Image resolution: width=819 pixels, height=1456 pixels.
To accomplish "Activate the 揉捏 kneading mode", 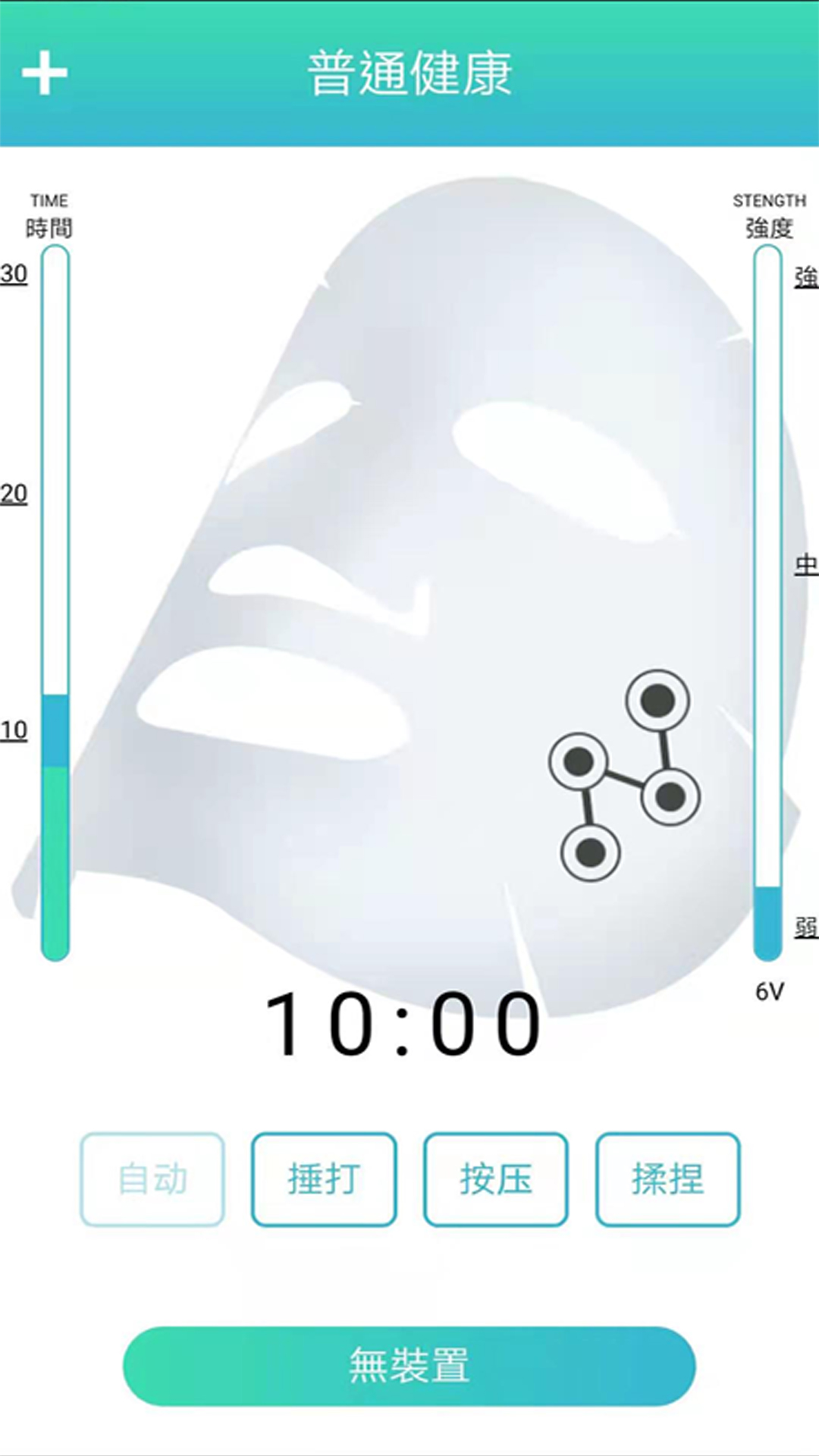I will click(668, 1179).
